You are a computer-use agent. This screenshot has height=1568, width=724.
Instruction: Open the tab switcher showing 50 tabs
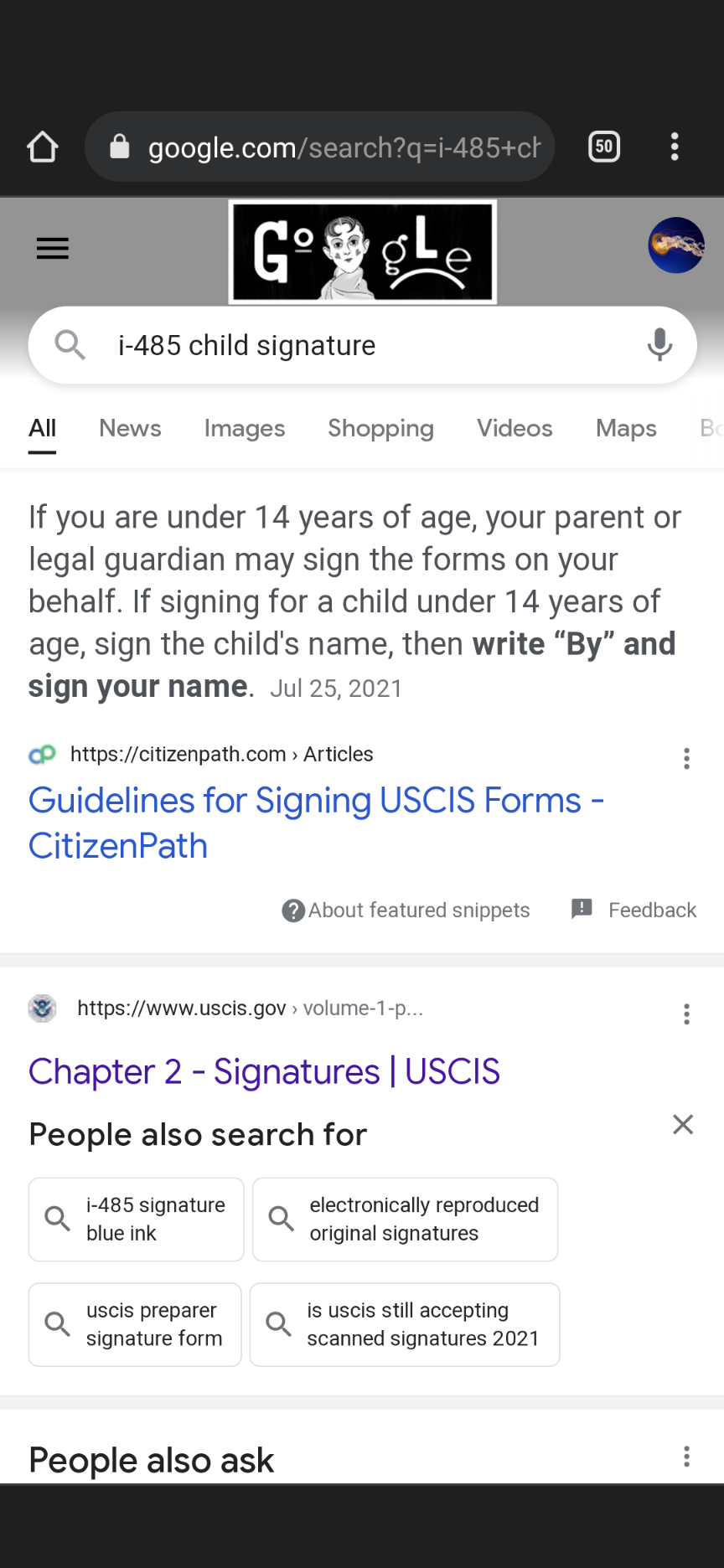point(604,147)
